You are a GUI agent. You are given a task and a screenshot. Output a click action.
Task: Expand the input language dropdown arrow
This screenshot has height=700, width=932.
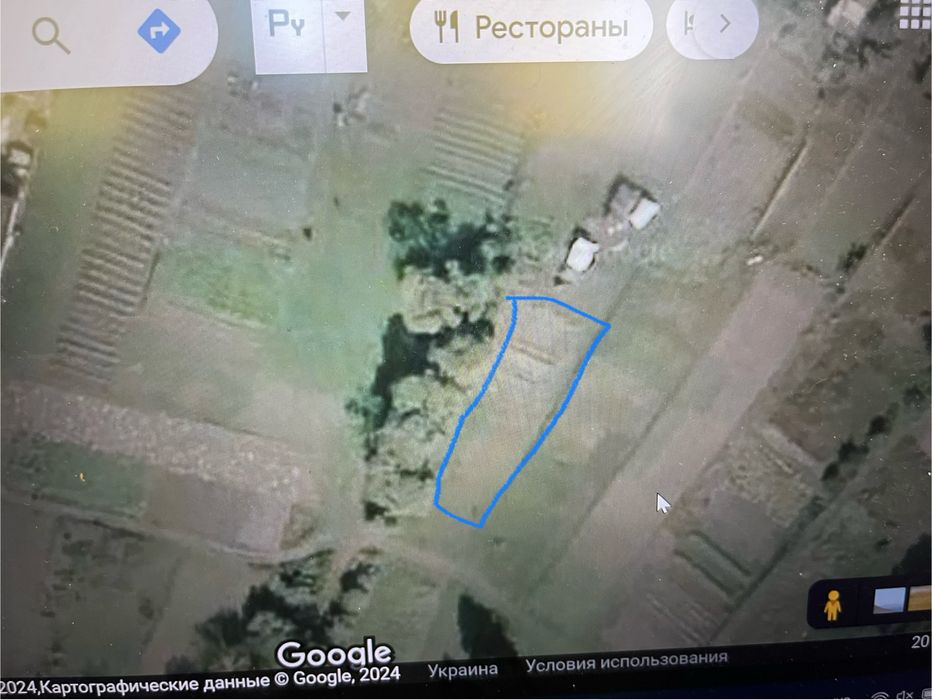344,17
